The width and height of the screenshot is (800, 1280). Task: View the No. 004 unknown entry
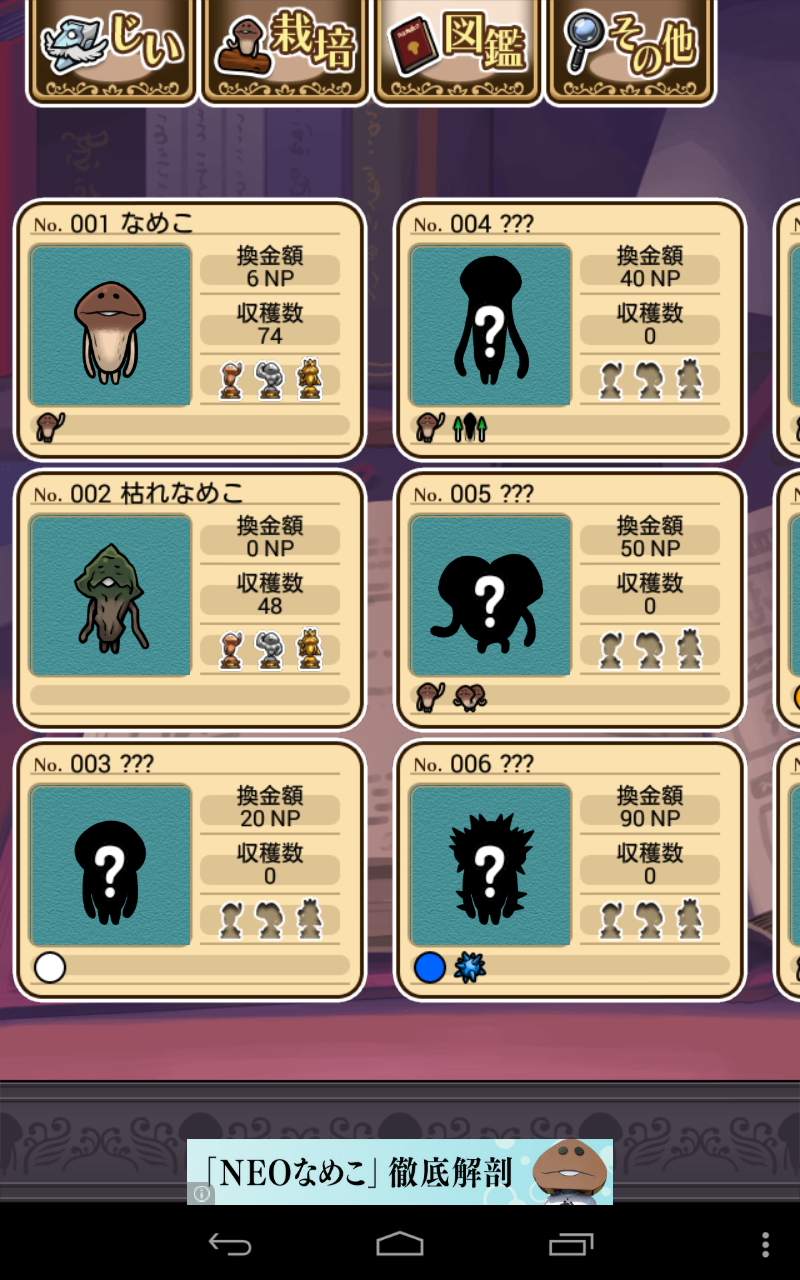tap(570, 330)
